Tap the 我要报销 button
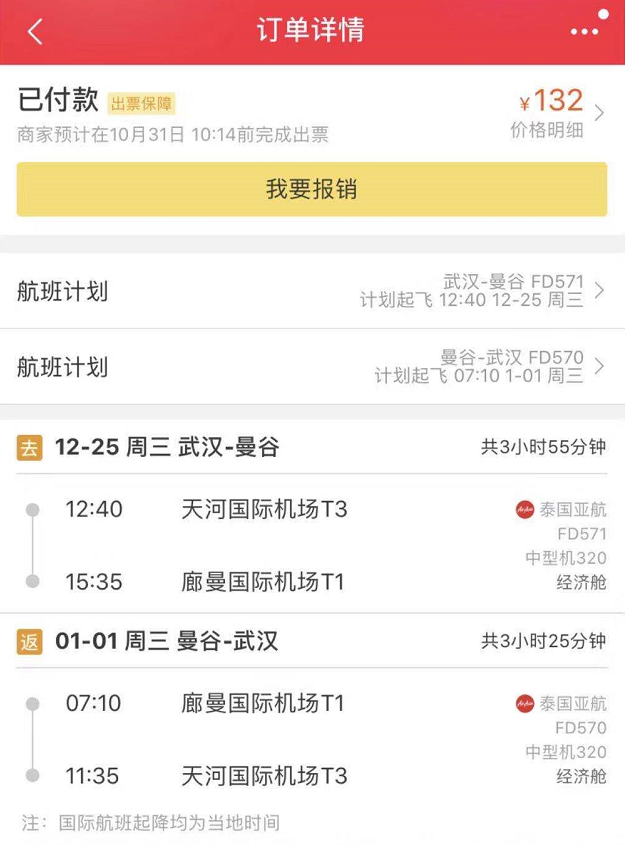Image resolution: width=625 pixels, height=845 pixels. tap(312, 189)
